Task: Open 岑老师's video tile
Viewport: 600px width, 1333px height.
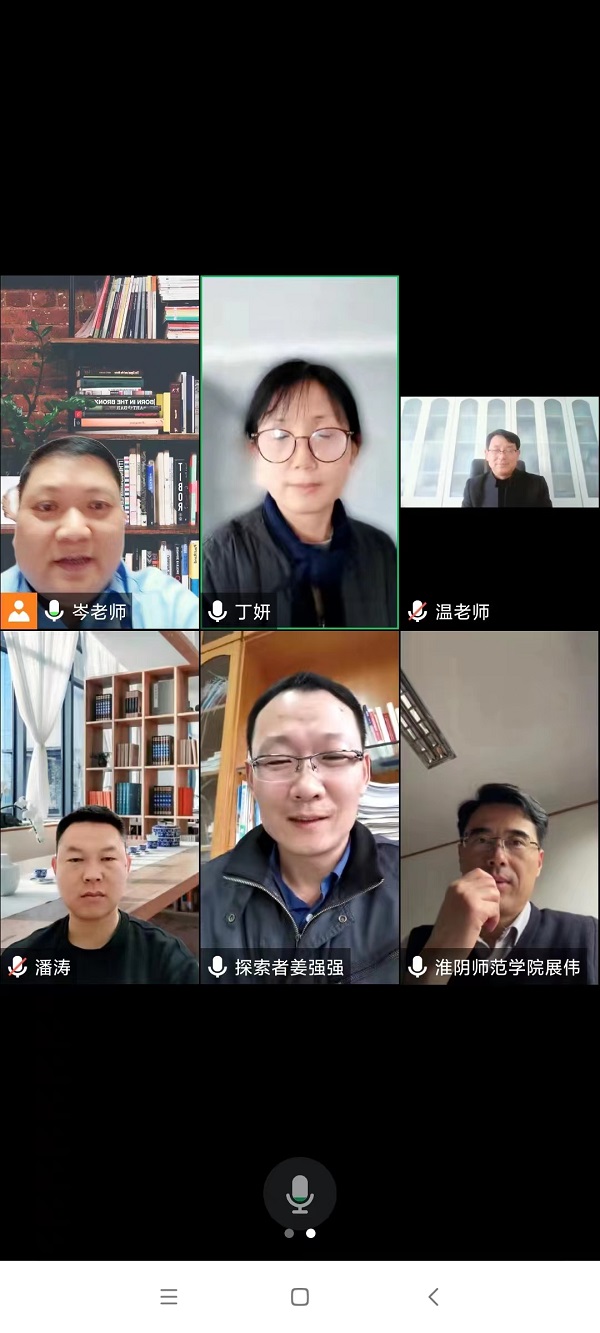Action: pyautogui.click(x=99, y=452)
